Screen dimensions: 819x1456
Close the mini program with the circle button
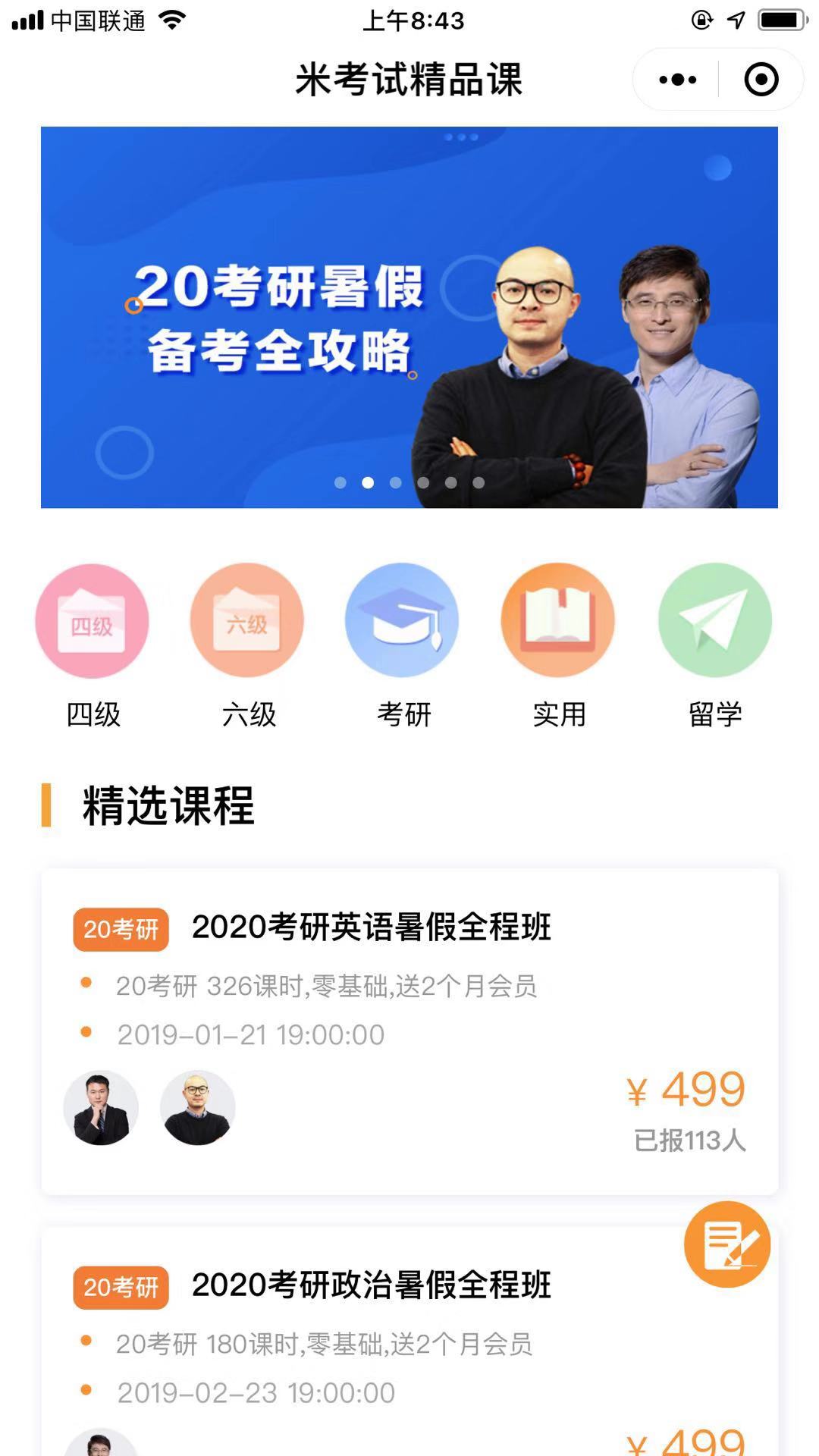[761, 80]
